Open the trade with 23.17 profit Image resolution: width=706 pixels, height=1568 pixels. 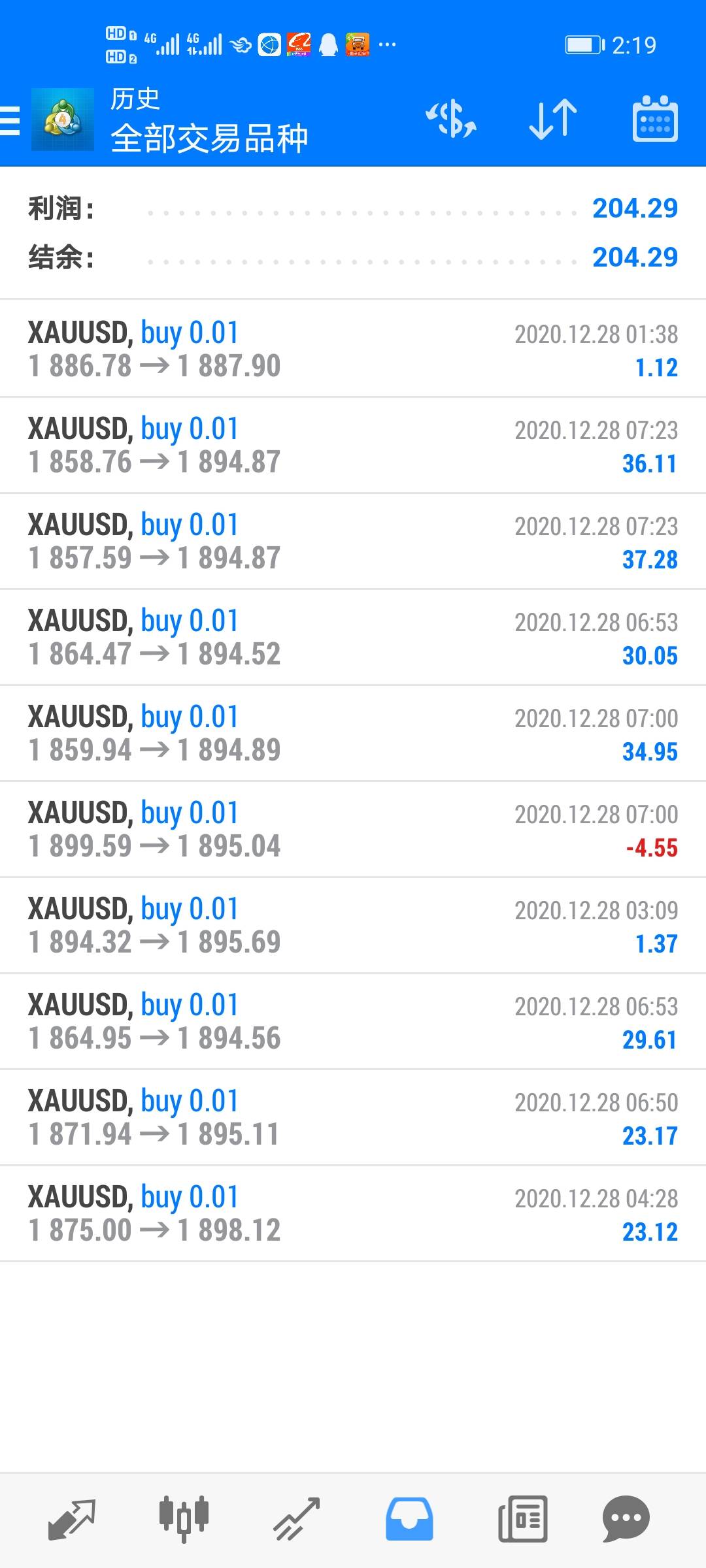[353, 1117]
